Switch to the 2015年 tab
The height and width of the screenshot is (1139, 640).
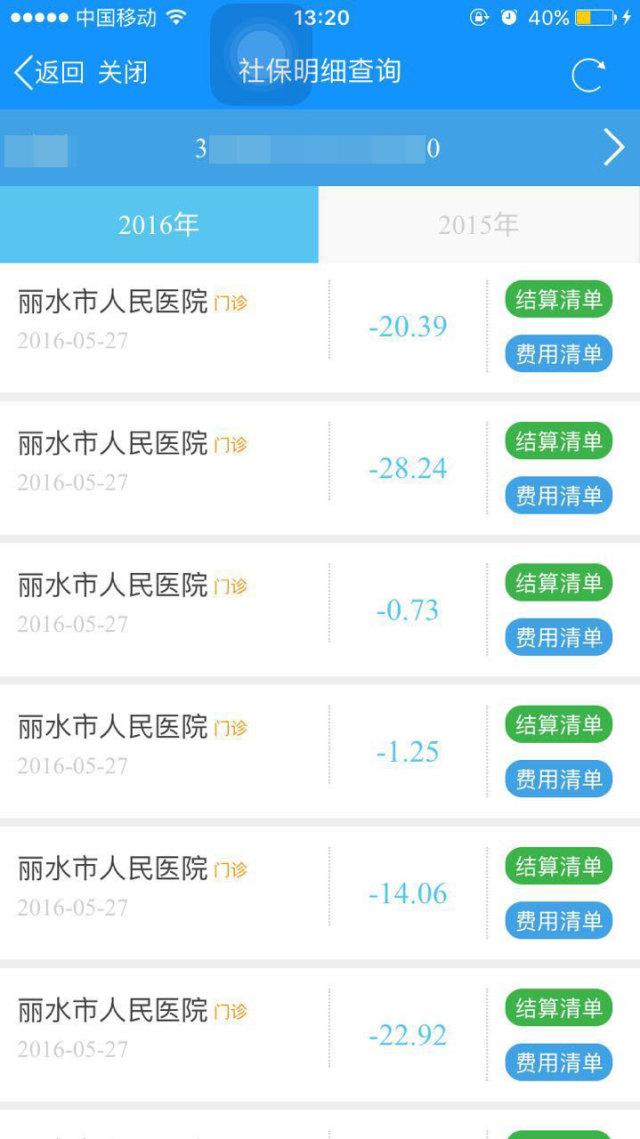479,224
